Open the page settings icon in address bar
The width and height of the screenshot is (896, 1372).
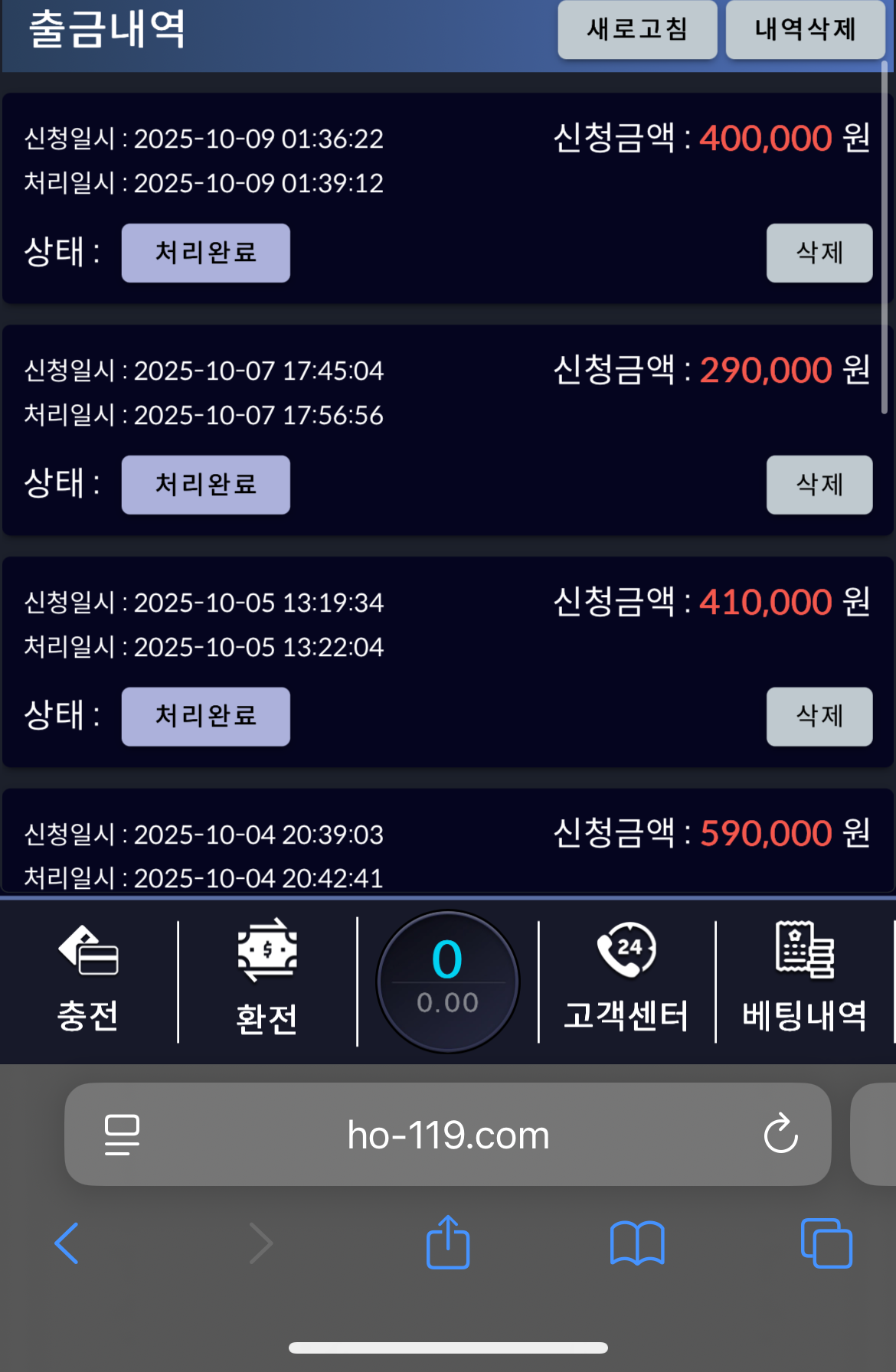click(122, 1134)
